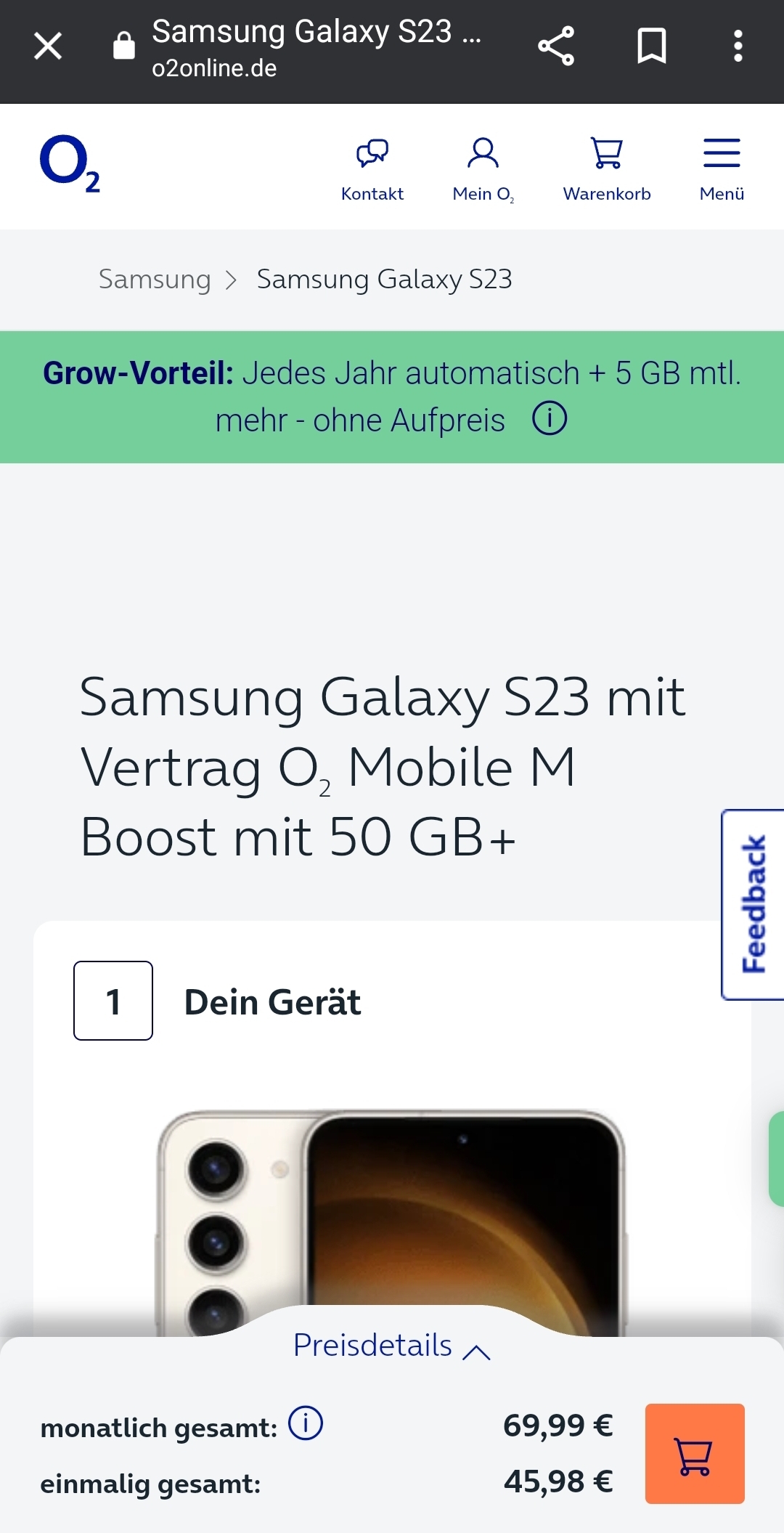Viewport: 784px width, 1533px height.
Task: Expand Preisdetails
Action: point(392,1346)
